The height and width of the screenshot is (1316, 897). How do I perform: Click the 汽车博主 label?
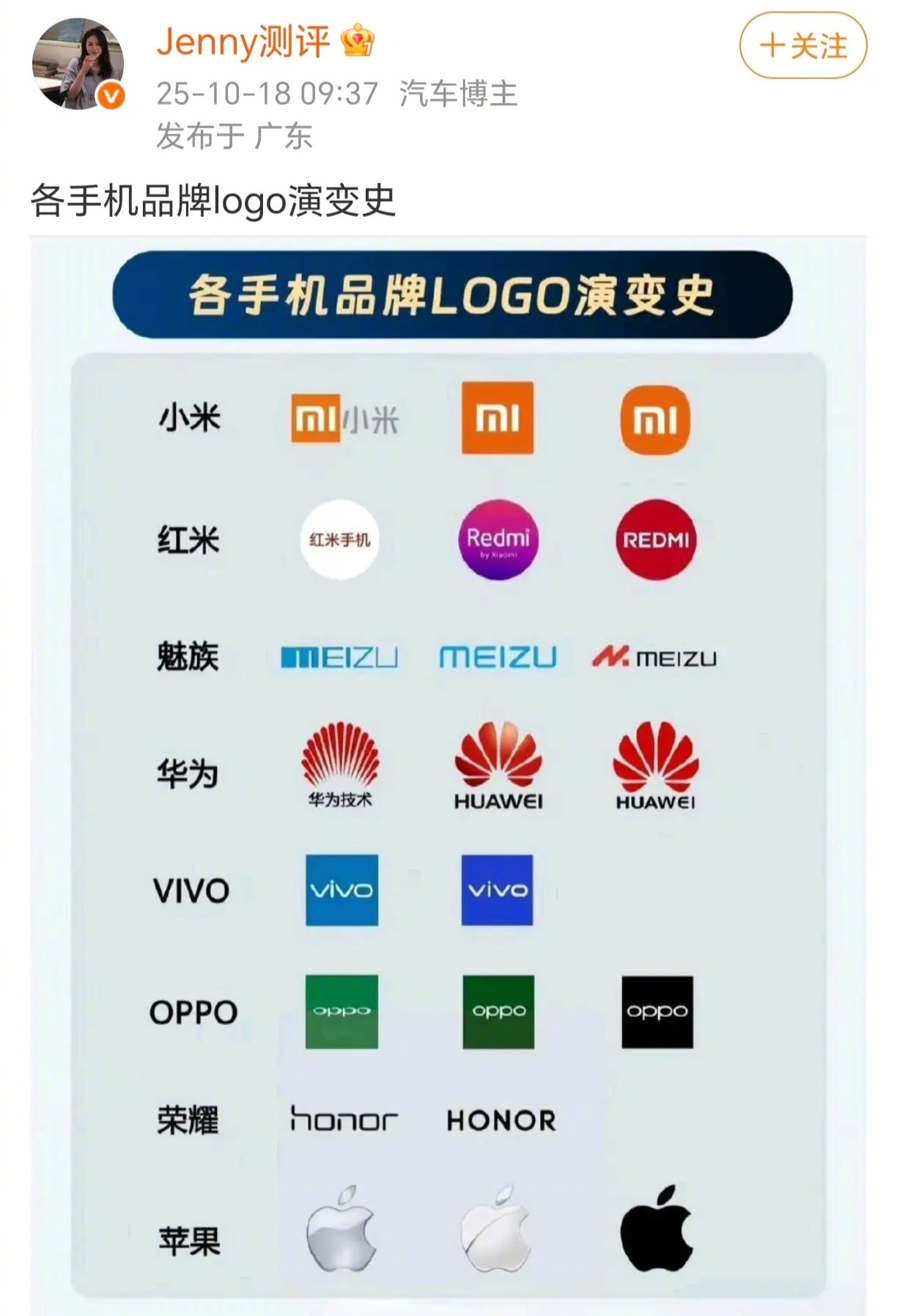click(460, 95)
